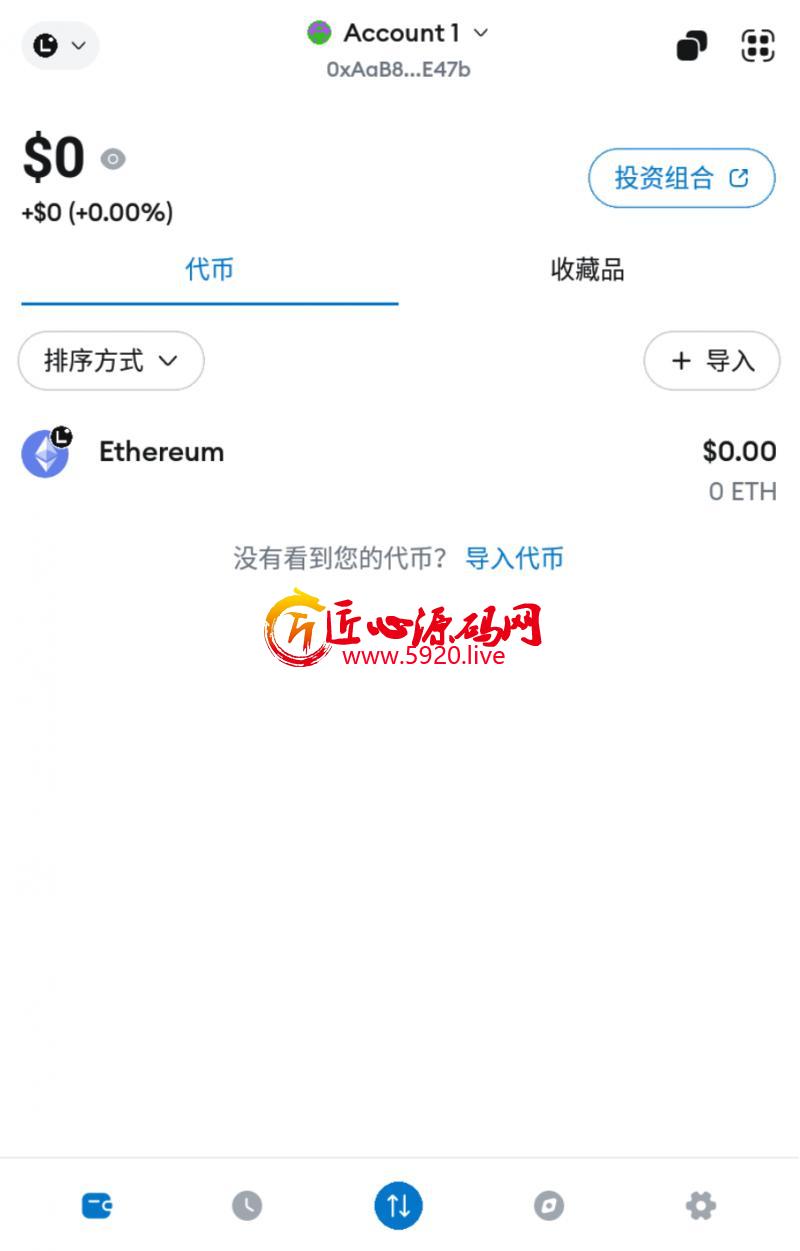Open the activity history clock tab
The height and width of the screenshot is (1251, 800).
pyautogui.click(x=247, y=1205)
